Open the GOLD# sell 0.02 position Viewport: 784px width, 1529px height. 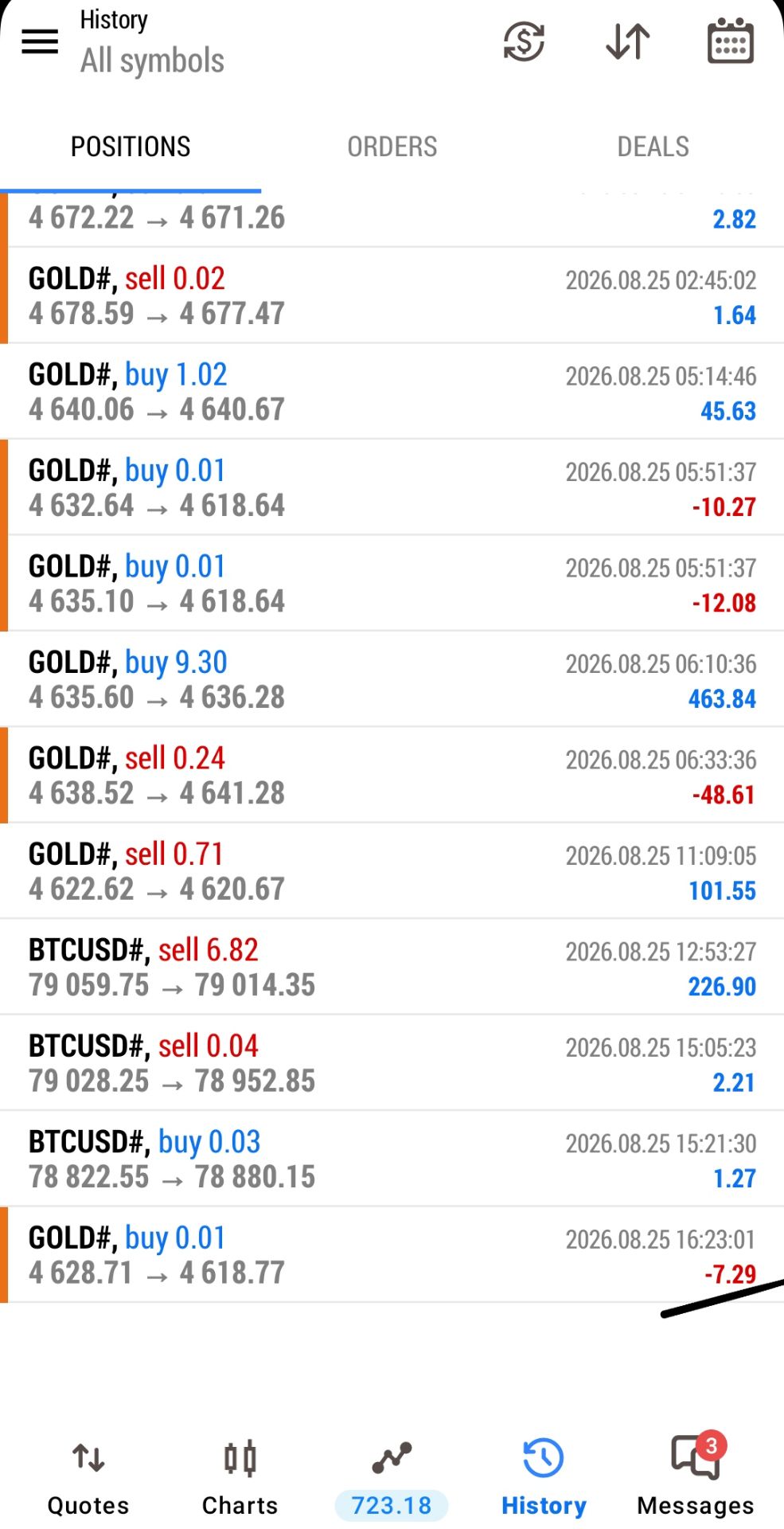[x=392, y=295]
